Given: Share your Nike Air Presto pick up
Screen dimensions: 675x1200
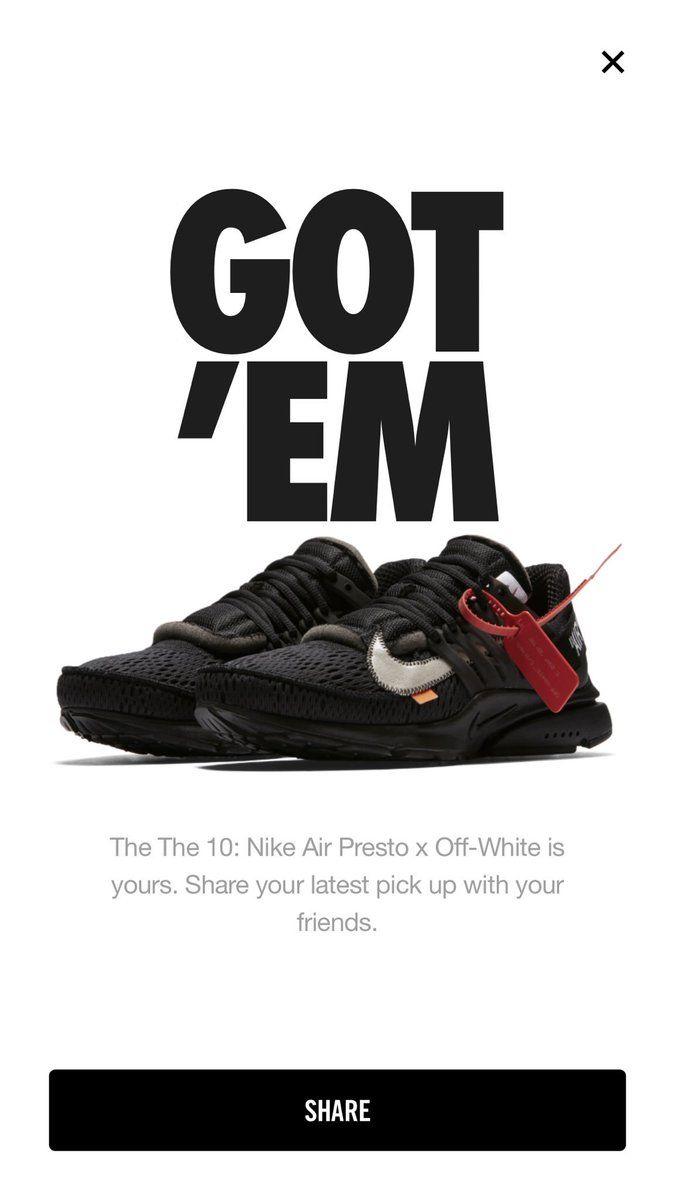Looking at the screenshot, I should pos(337,1110).
